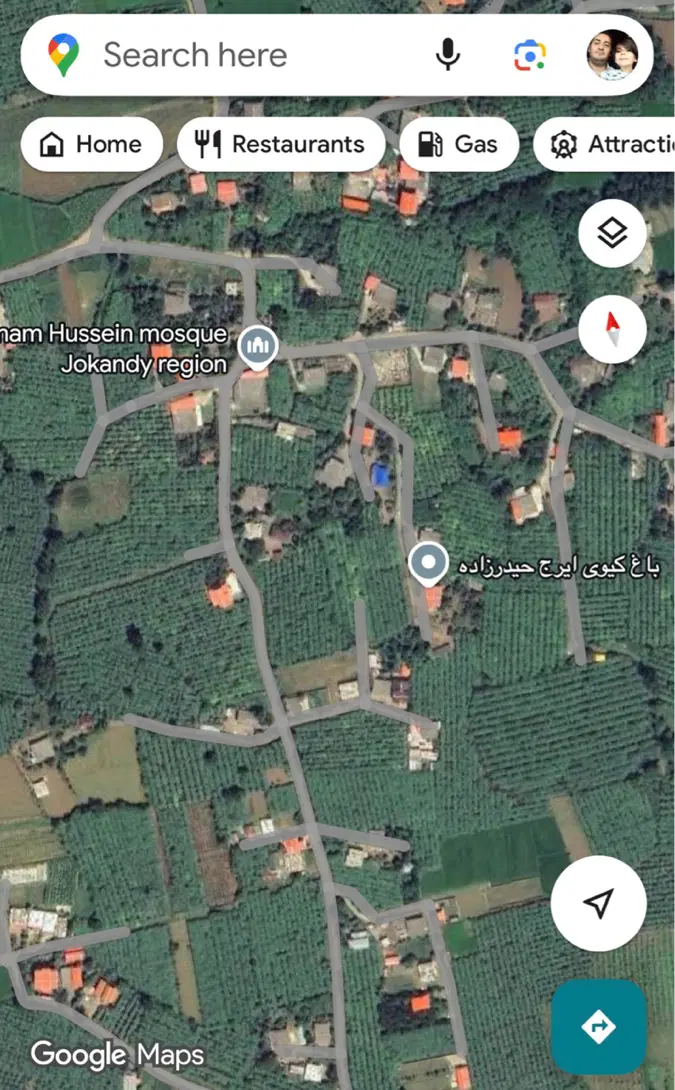Select the Attractions chip
The image size is (675, 1090).
(x=603, y=144)
